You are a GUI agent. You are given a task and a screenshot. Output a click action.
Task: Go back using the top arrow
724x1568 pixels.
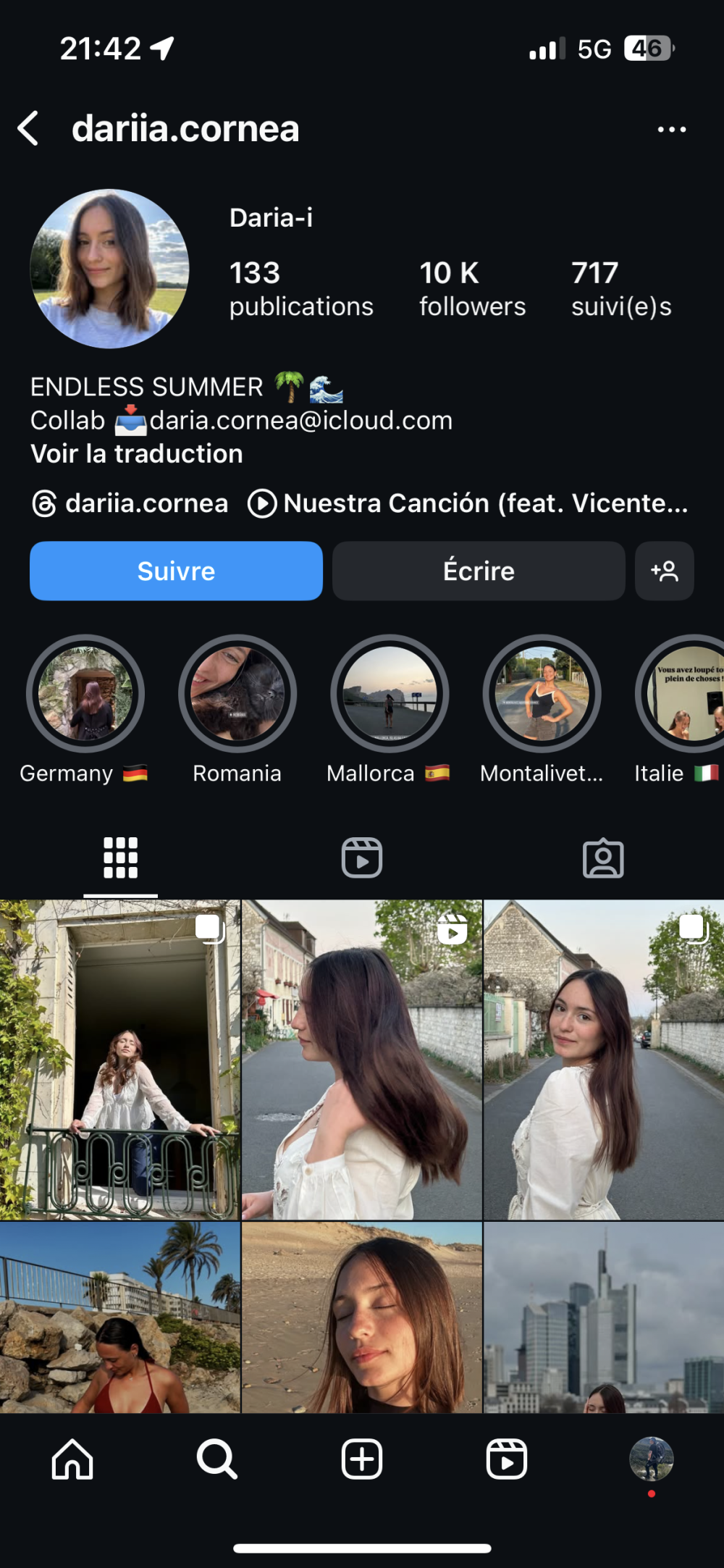pyautogui.click(x=29, y=129)
